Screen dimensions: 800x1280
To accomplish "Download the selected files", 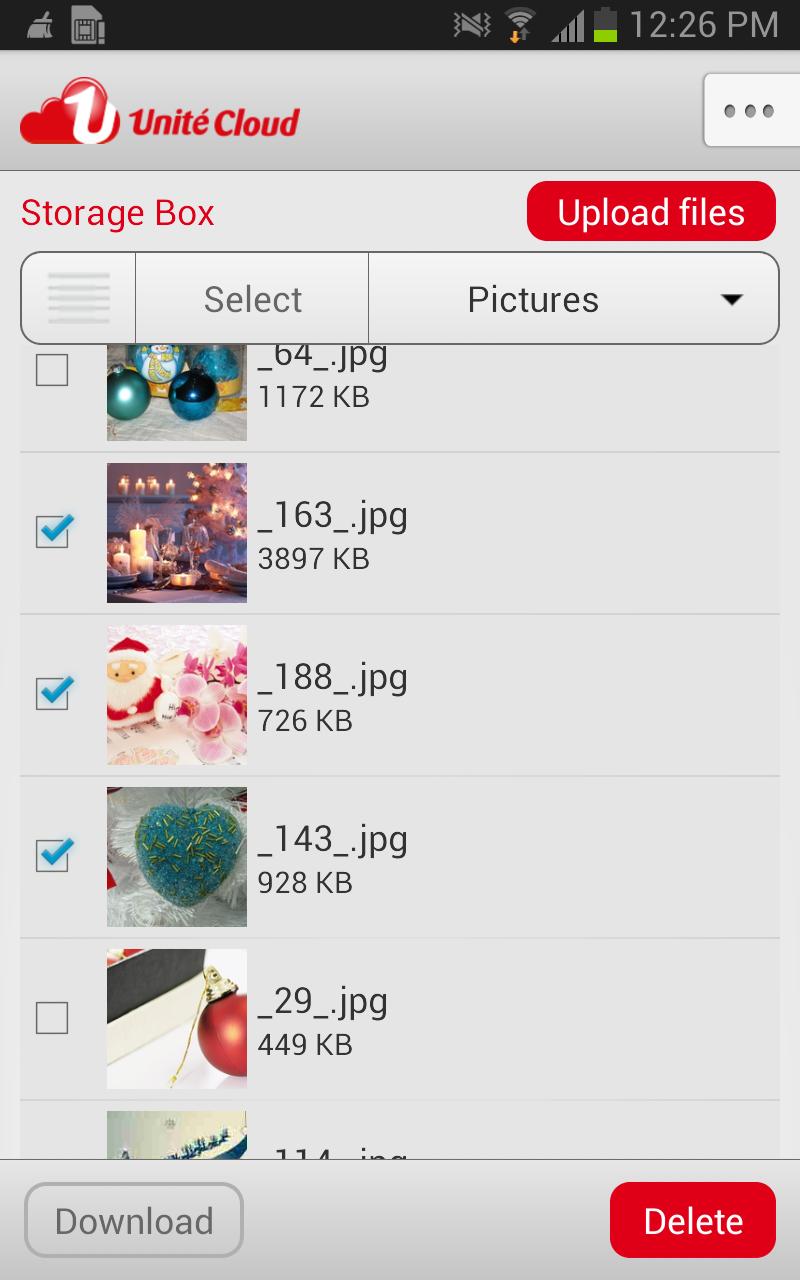I will 134,1220.
